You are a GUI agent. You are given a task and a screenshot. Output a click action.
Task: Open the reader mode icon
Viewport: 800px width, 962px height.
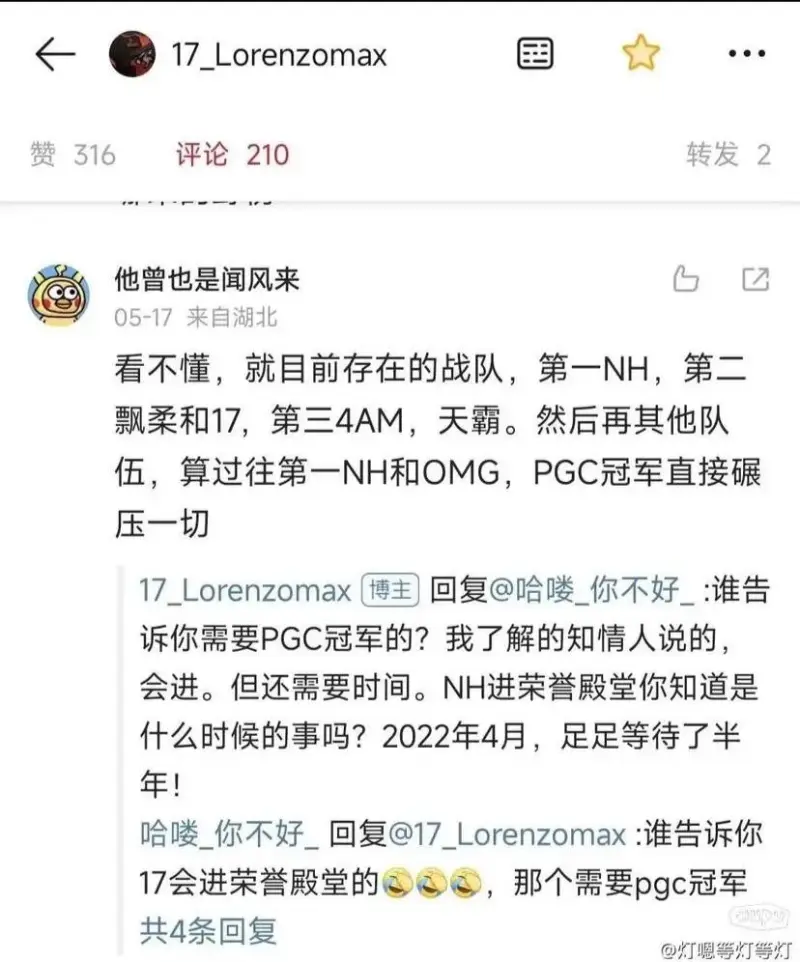(536, 54)
